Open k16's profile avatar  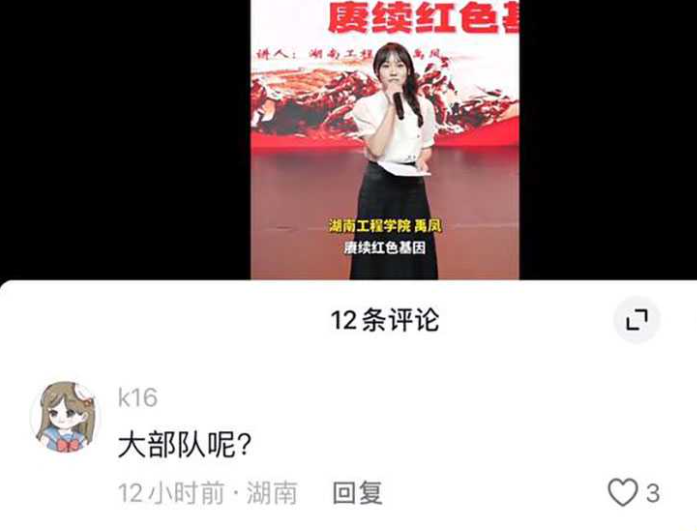point(66,416)
